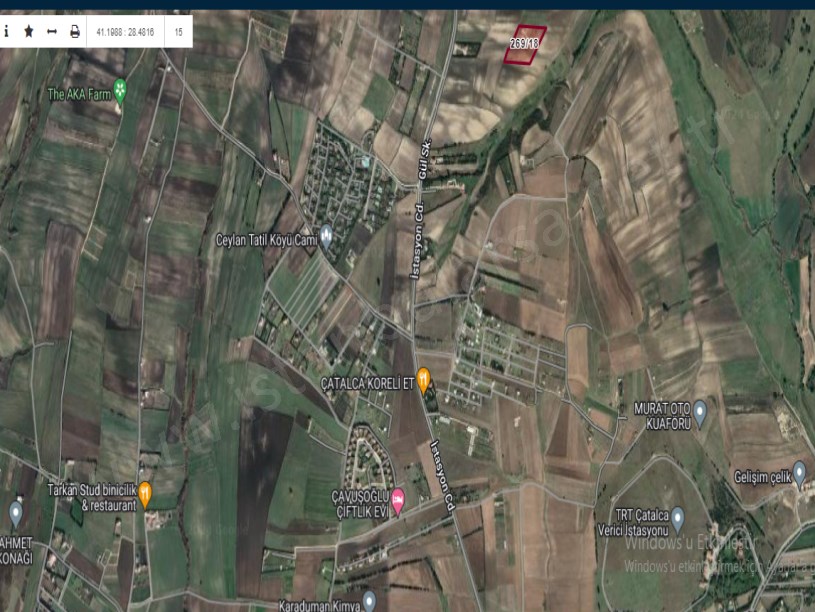Open Karaduman Kimya marker

coord(369,600)
